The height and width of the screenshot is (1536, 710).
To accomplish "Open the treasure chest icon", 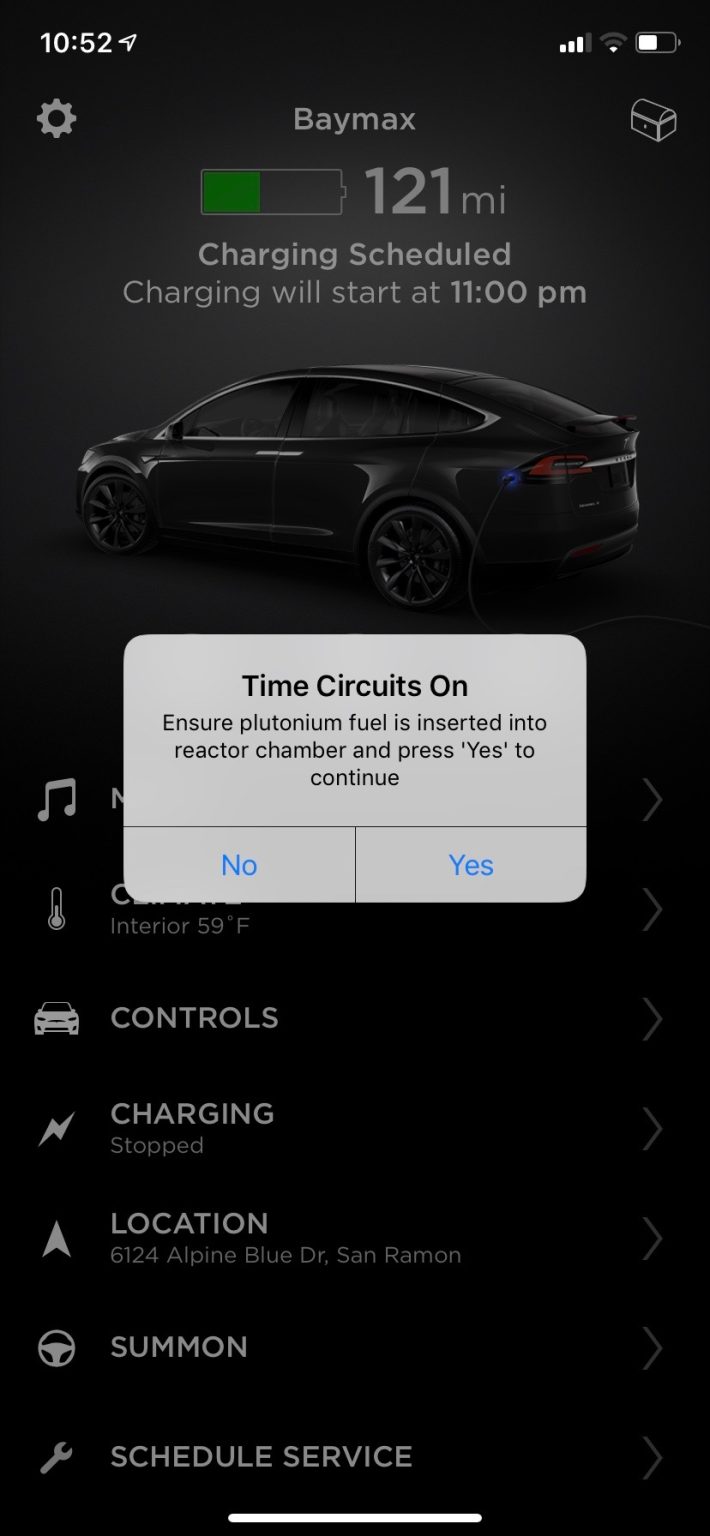I will (x=653, y=121).
